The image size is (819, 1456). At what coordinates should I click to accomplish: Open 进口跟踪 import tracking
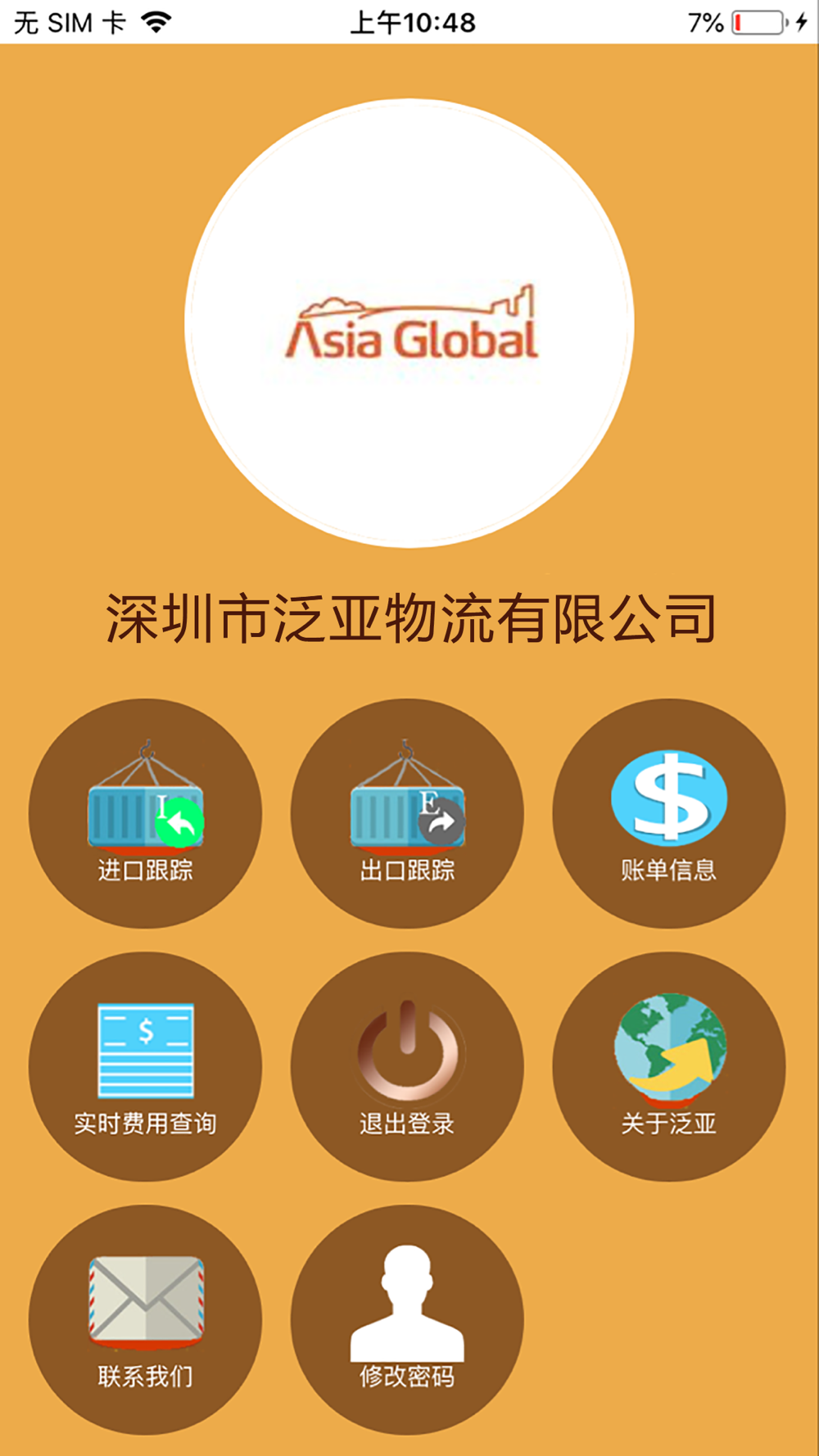[145, 813]
